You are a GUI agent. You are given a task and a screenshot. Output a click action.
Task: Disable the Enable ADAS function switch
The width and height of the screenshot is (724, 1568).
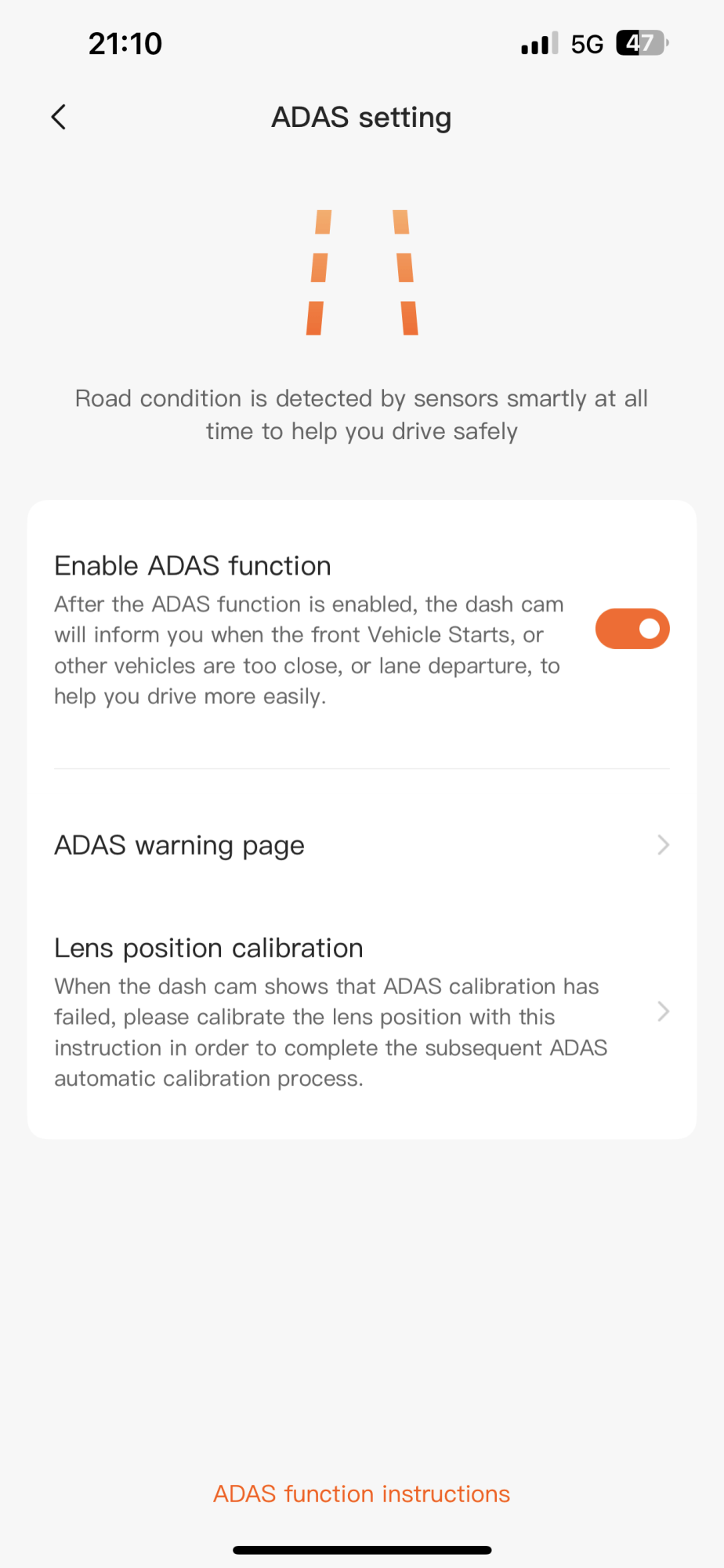(x=632, y=629)
